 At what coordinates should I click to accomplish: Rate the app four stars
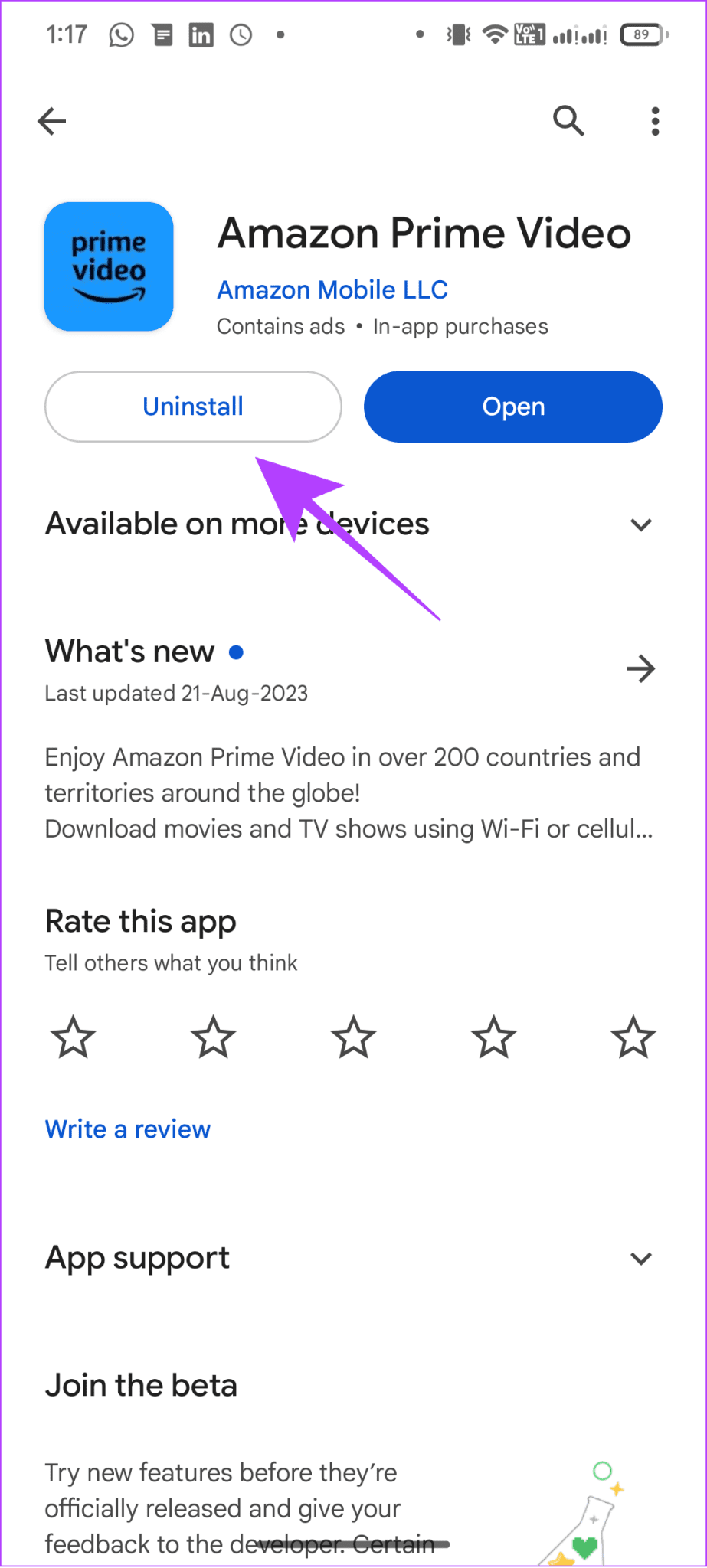click(x=493, y=1037)
